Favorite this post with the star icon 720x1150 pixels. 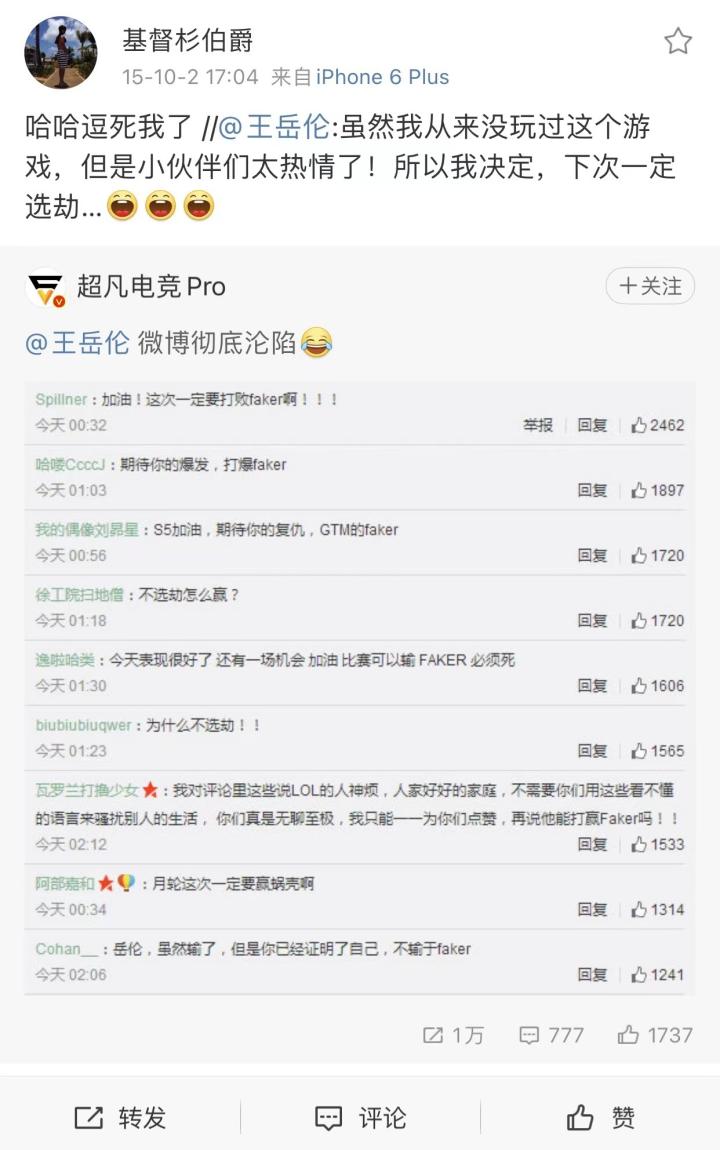678,41
